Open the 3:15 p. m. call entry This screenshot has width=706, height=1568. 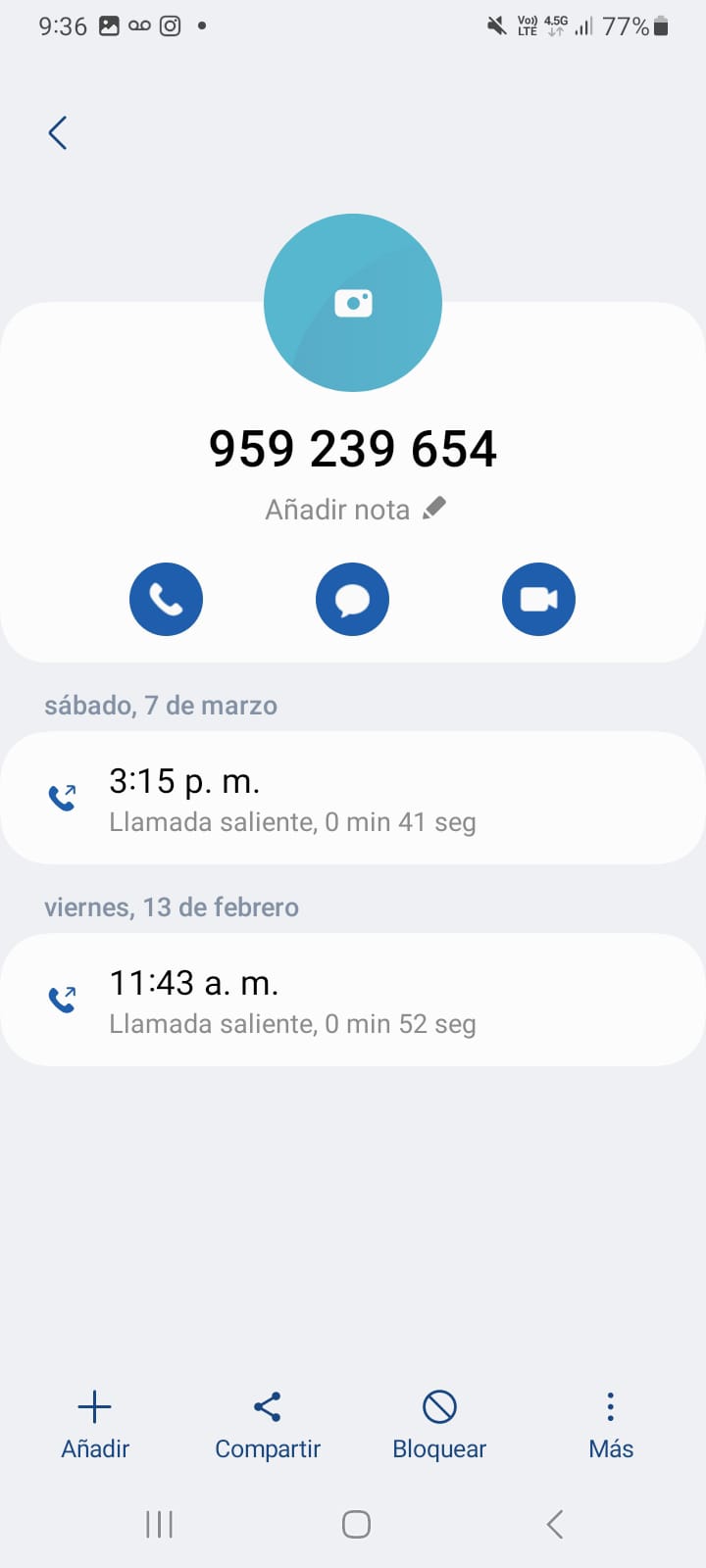pos(353,799)
